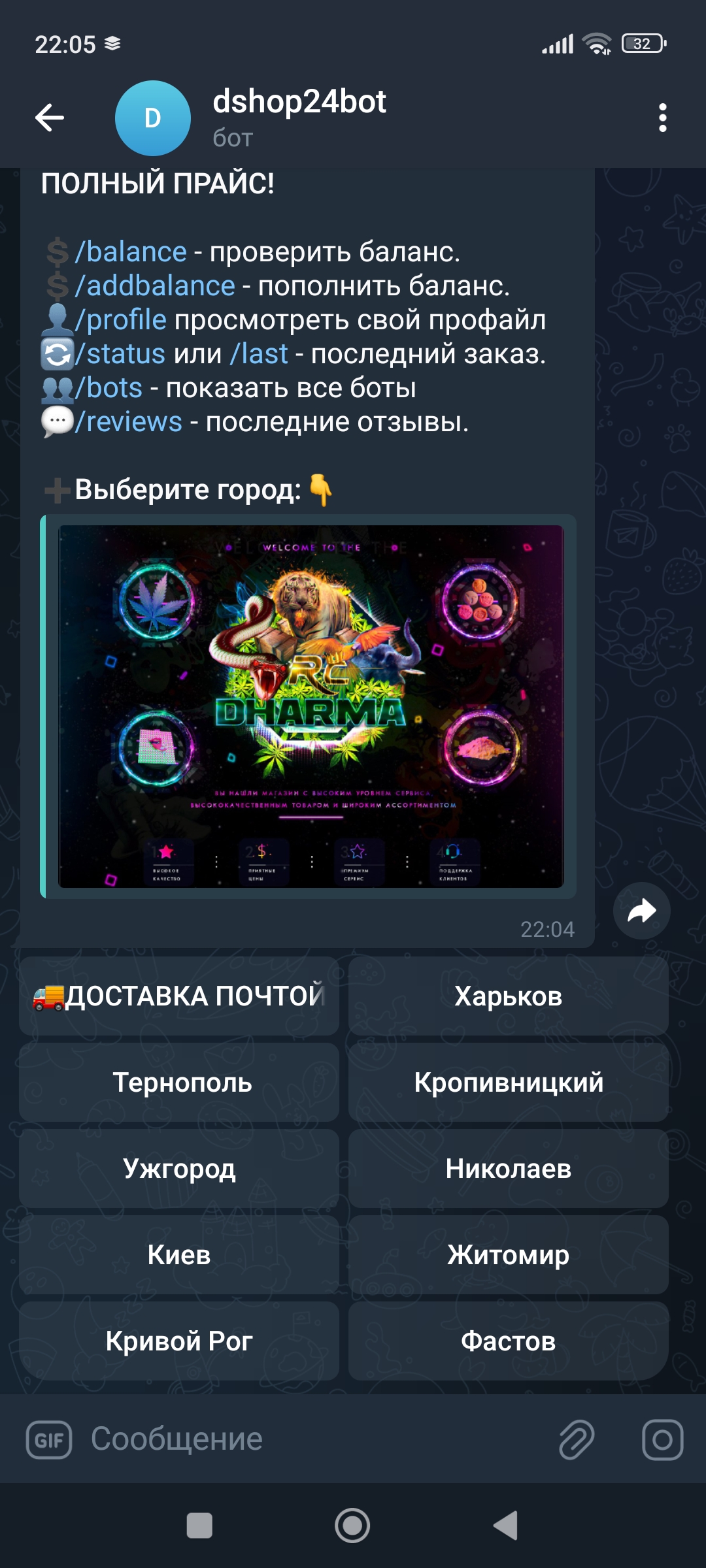Open the attachment paperclip
This screenshot has height=1568, width=706.
(x=577, y=1439)
